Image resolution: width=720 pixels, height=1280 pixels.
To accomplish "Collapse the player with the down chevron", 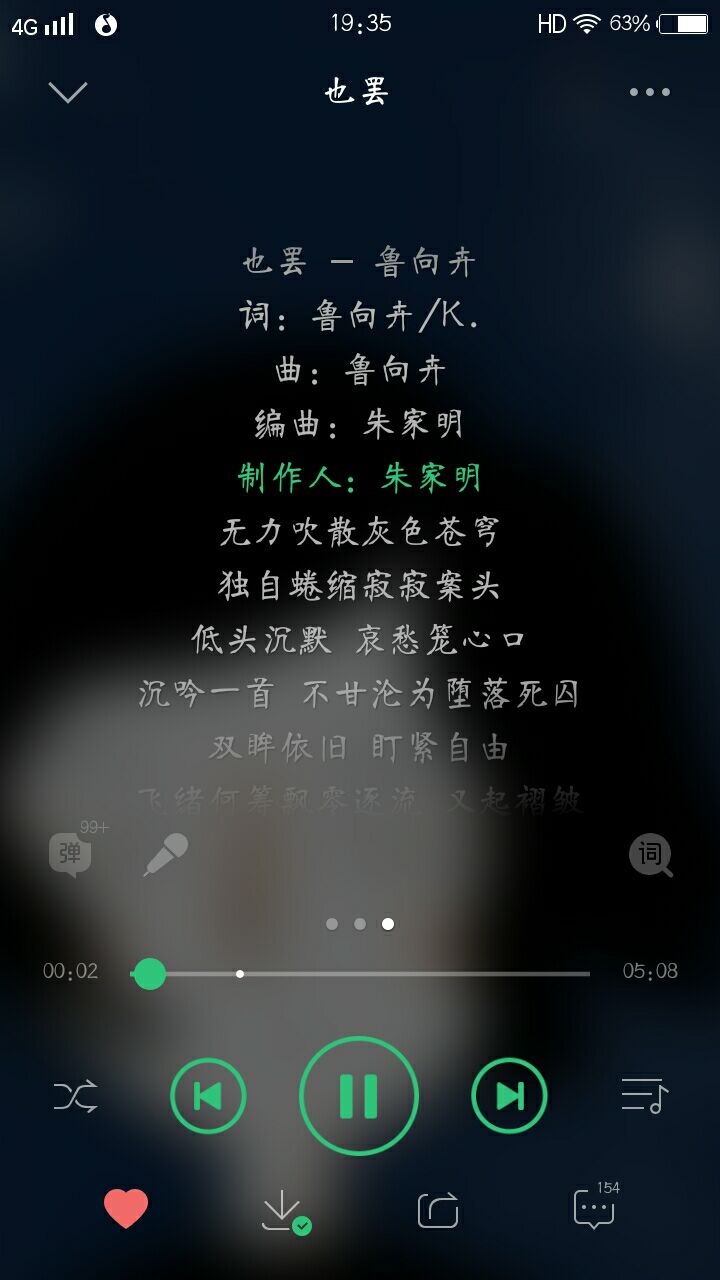I will (x=68, y=92).
